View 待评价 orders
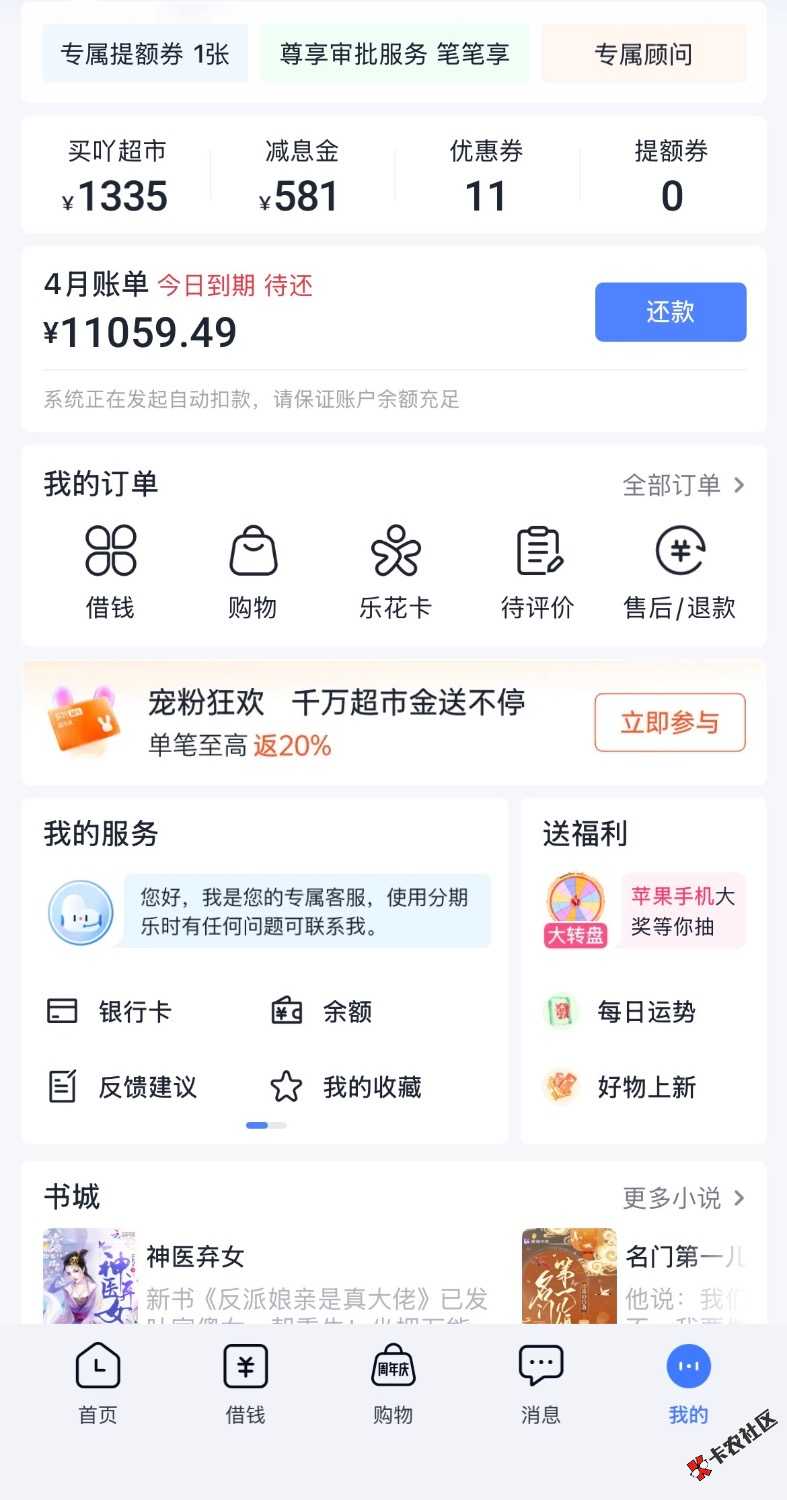This screenshot has width=787, height=1500. point(538,571)
